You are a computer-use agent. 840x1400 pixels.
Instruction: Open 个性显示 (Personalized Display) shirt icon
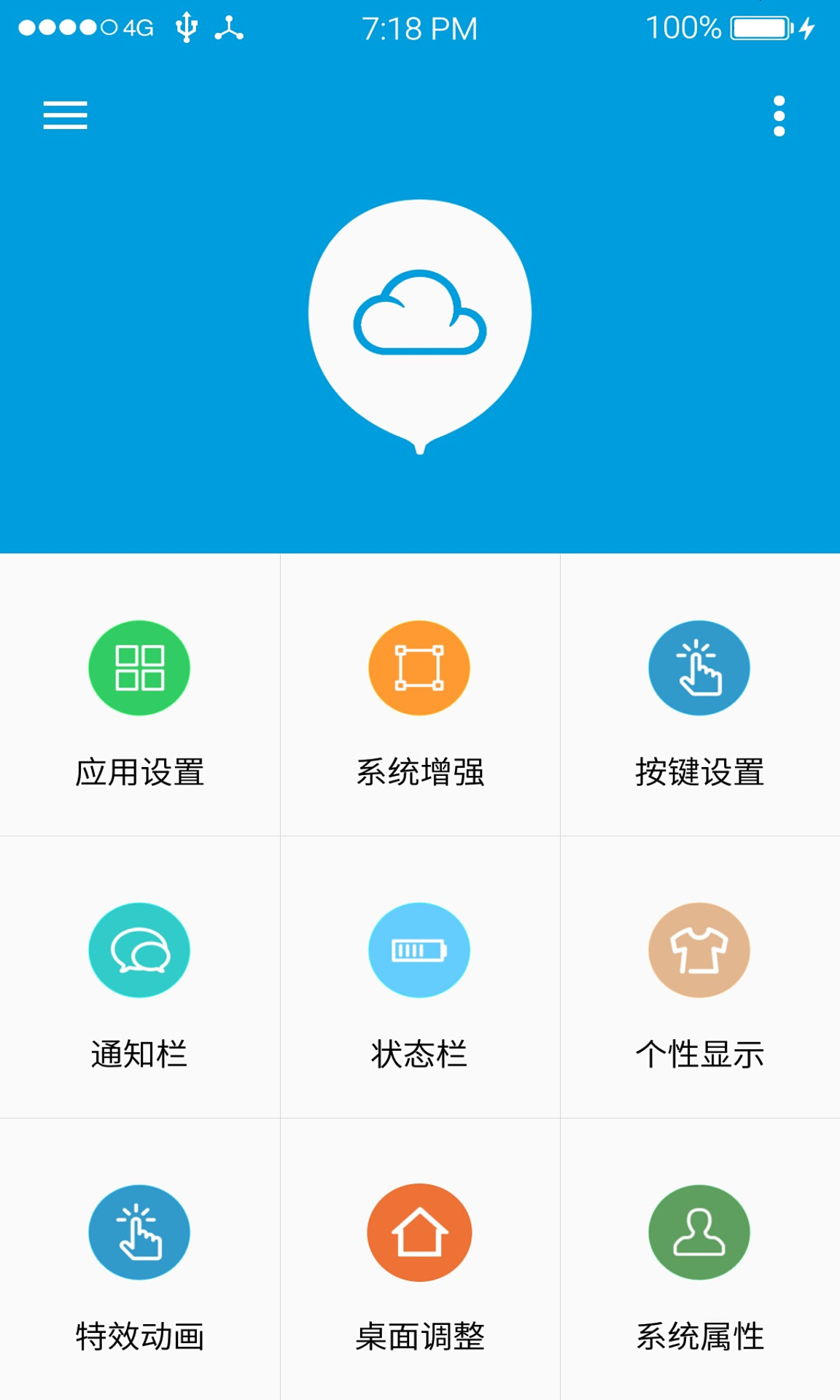pos(699,949)
